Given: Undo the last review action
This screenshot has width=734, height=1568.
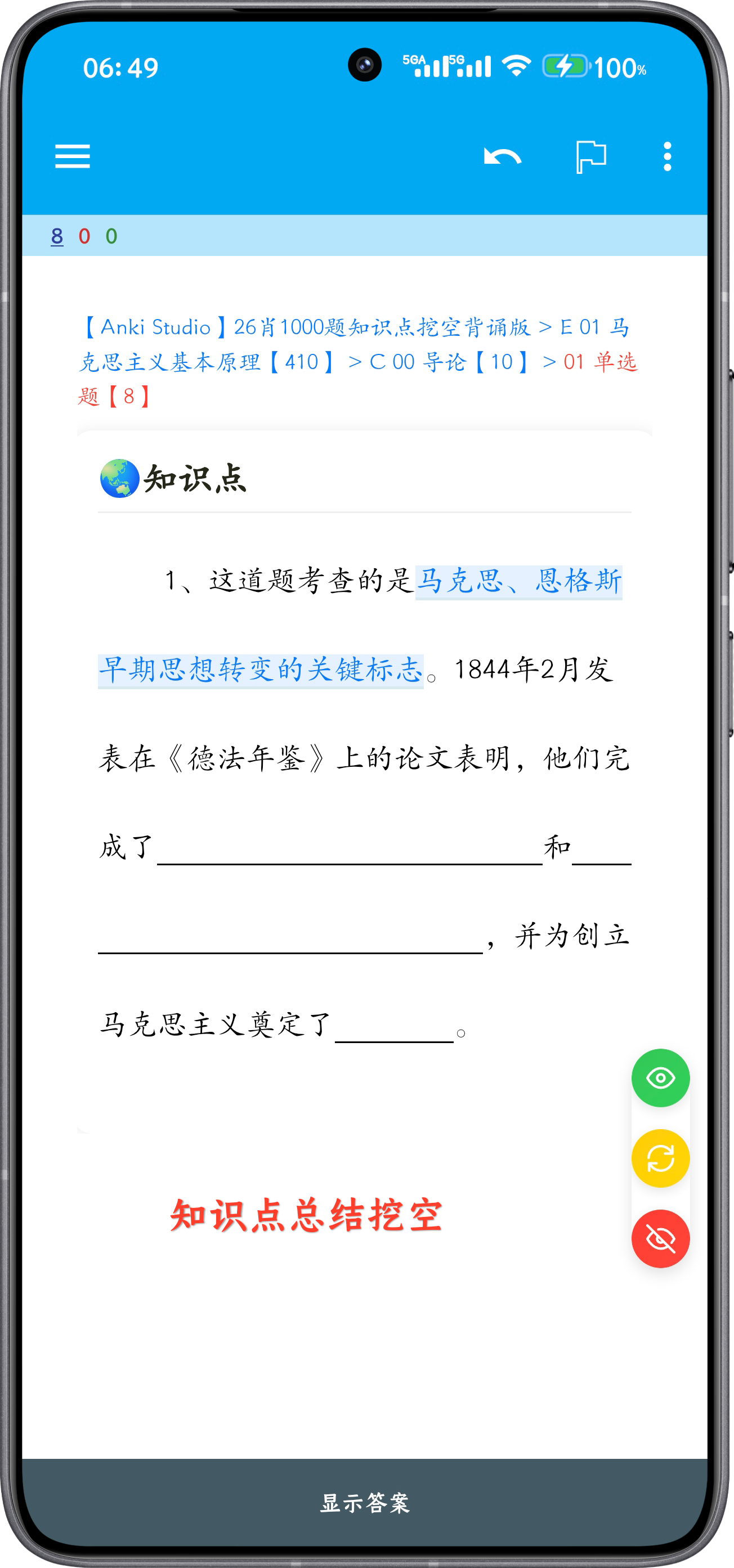Looking at the screenshot, I should pyautogui.click(x=503, y=156).
